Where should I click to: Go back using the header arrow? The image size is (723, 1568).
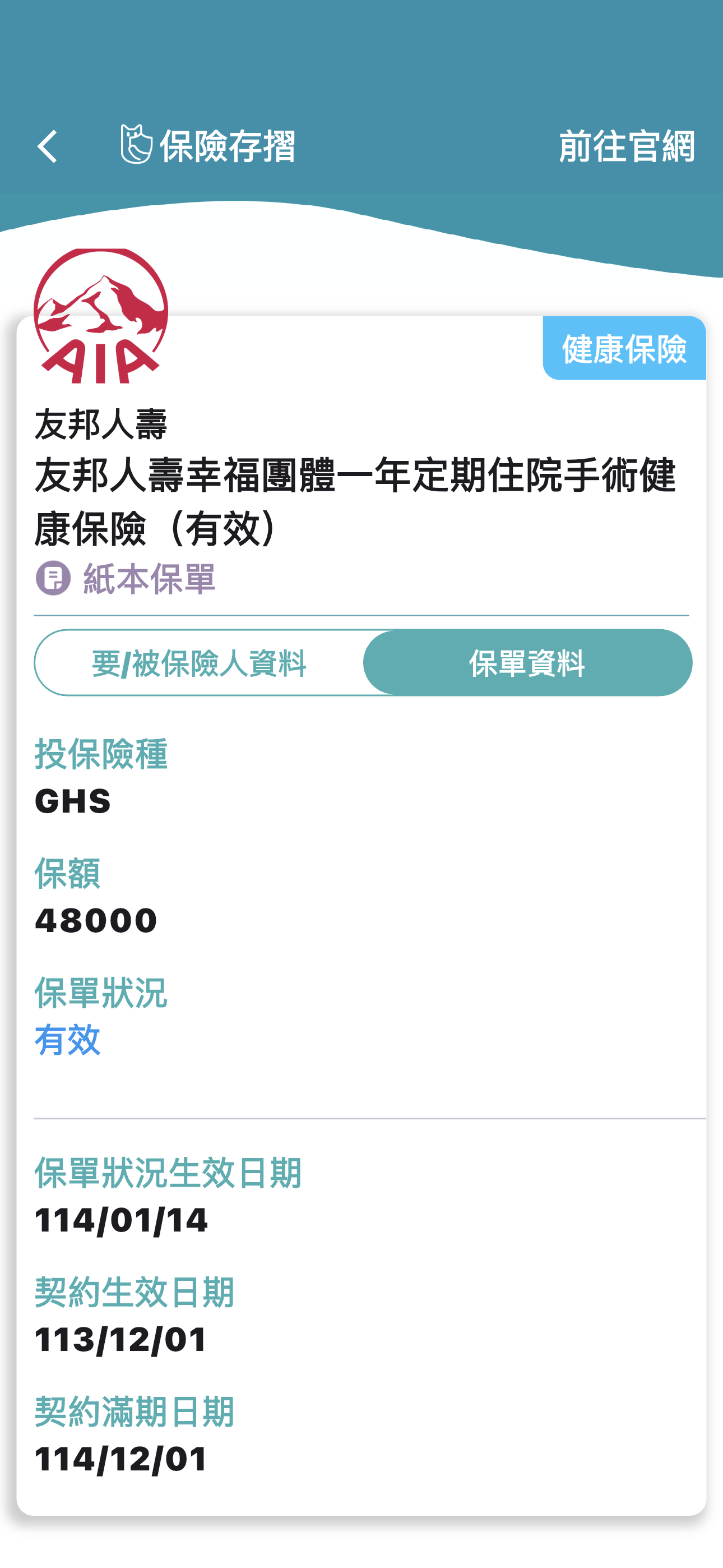tap(48, 147)
